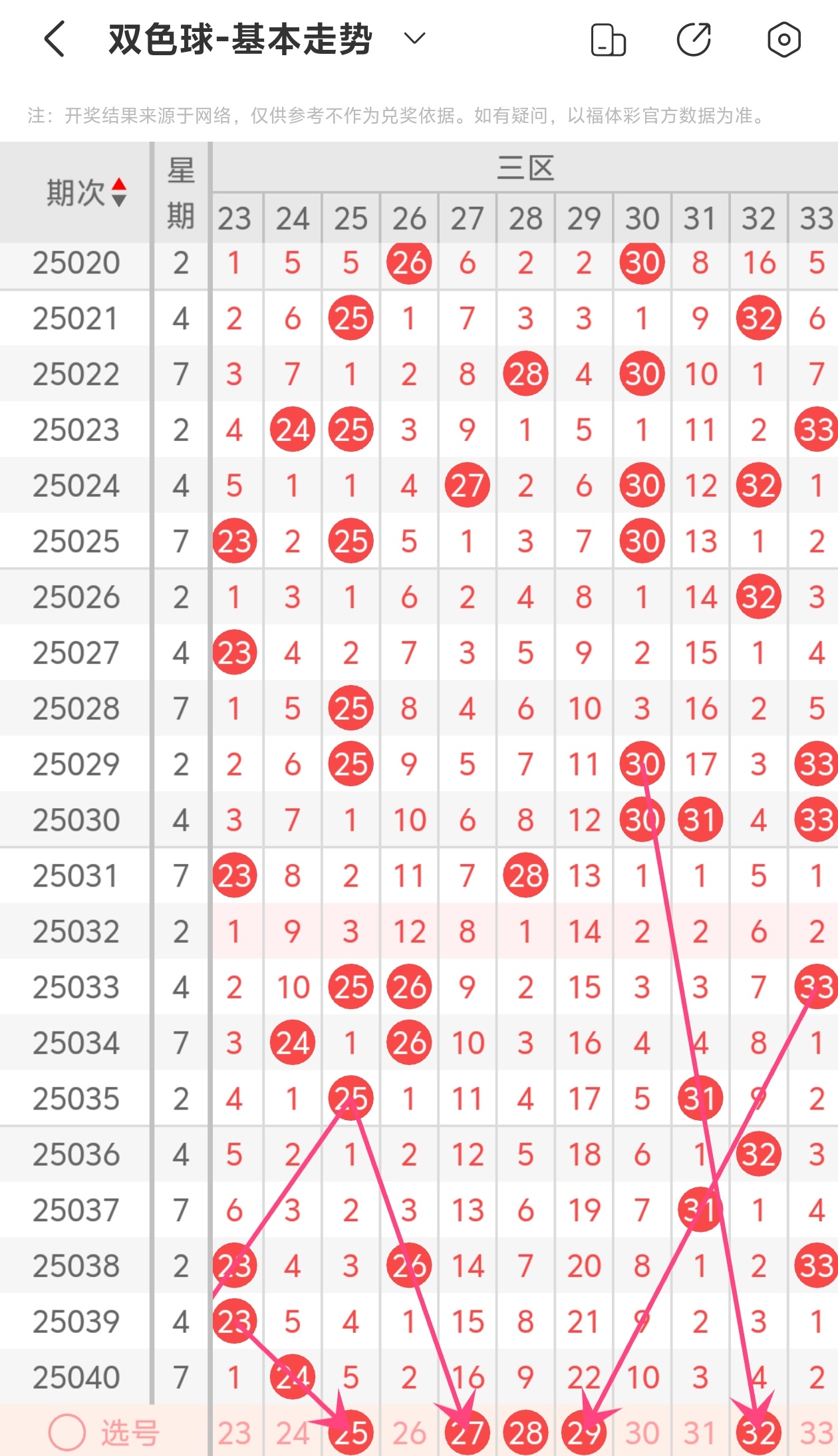Select number 33 in the selection row
The height and width of the screenshot is (1456, 838).
point(816,1433)
